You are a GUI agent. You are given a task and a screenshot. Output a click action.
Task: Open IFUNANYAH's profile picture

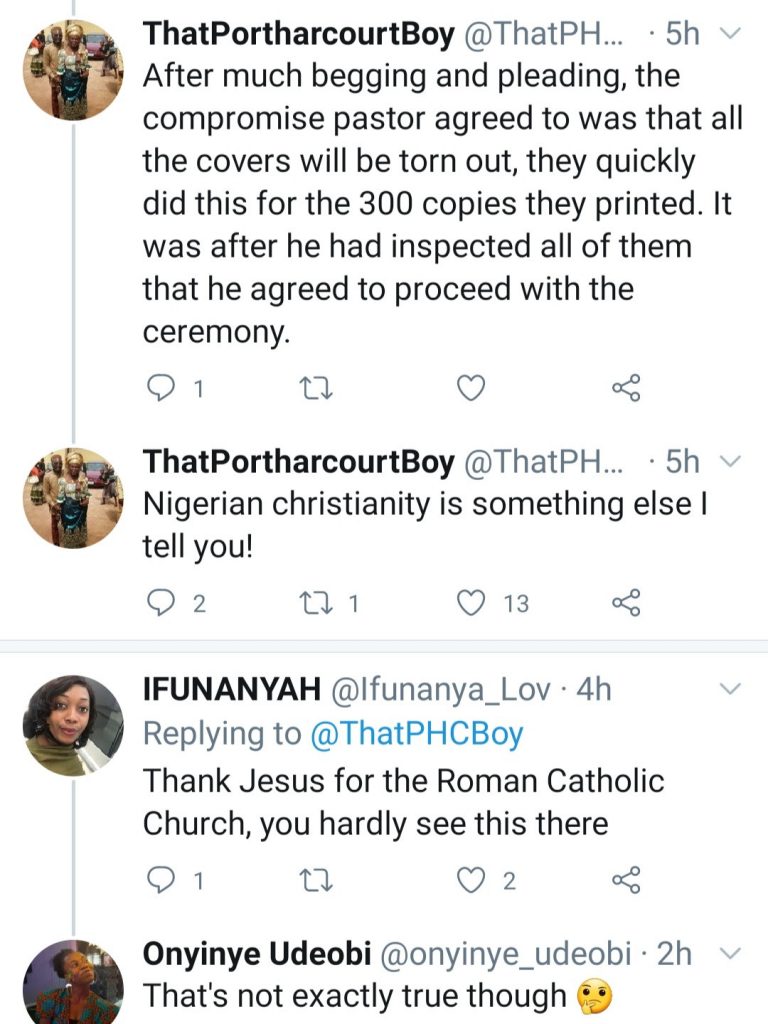73,725
